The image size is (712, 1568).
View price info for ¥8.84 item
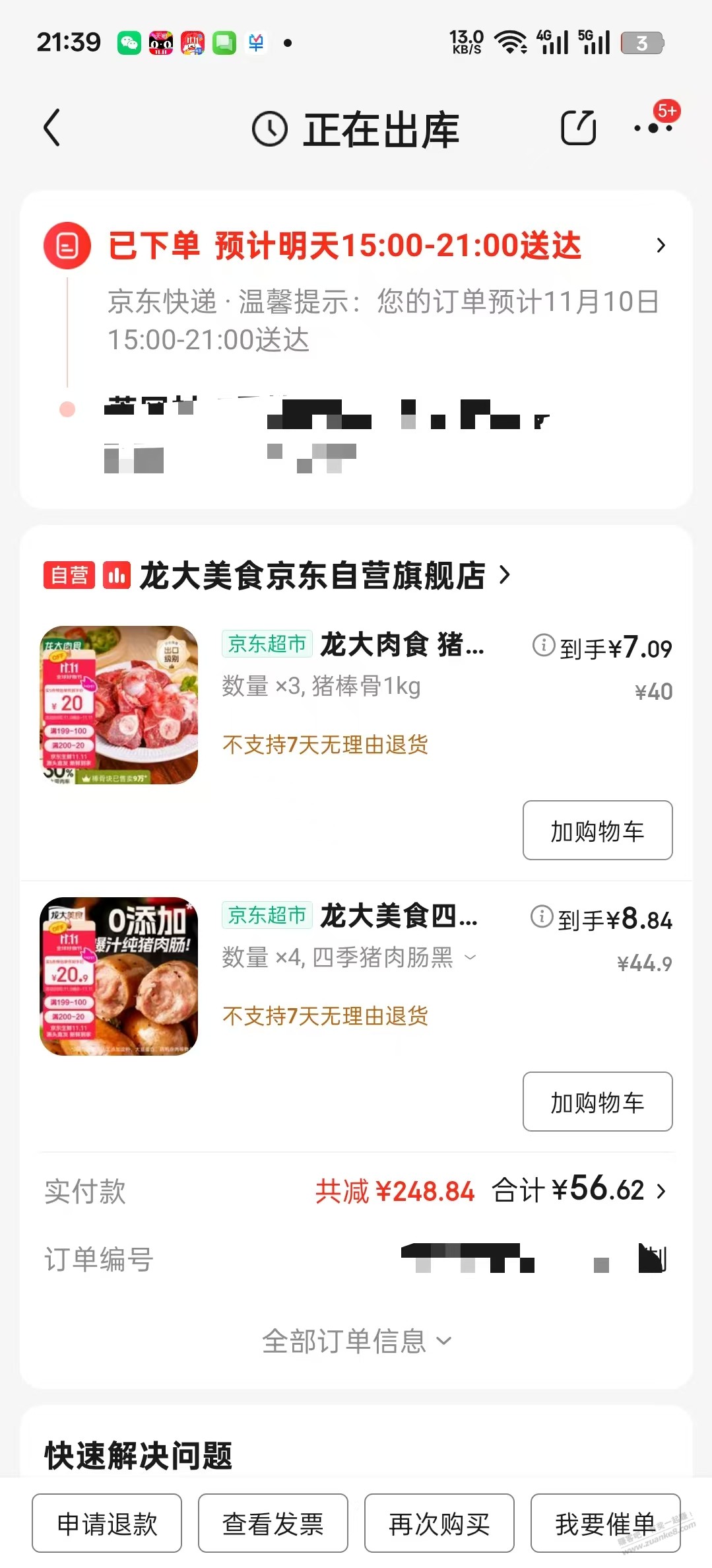[x=542, y=916]
